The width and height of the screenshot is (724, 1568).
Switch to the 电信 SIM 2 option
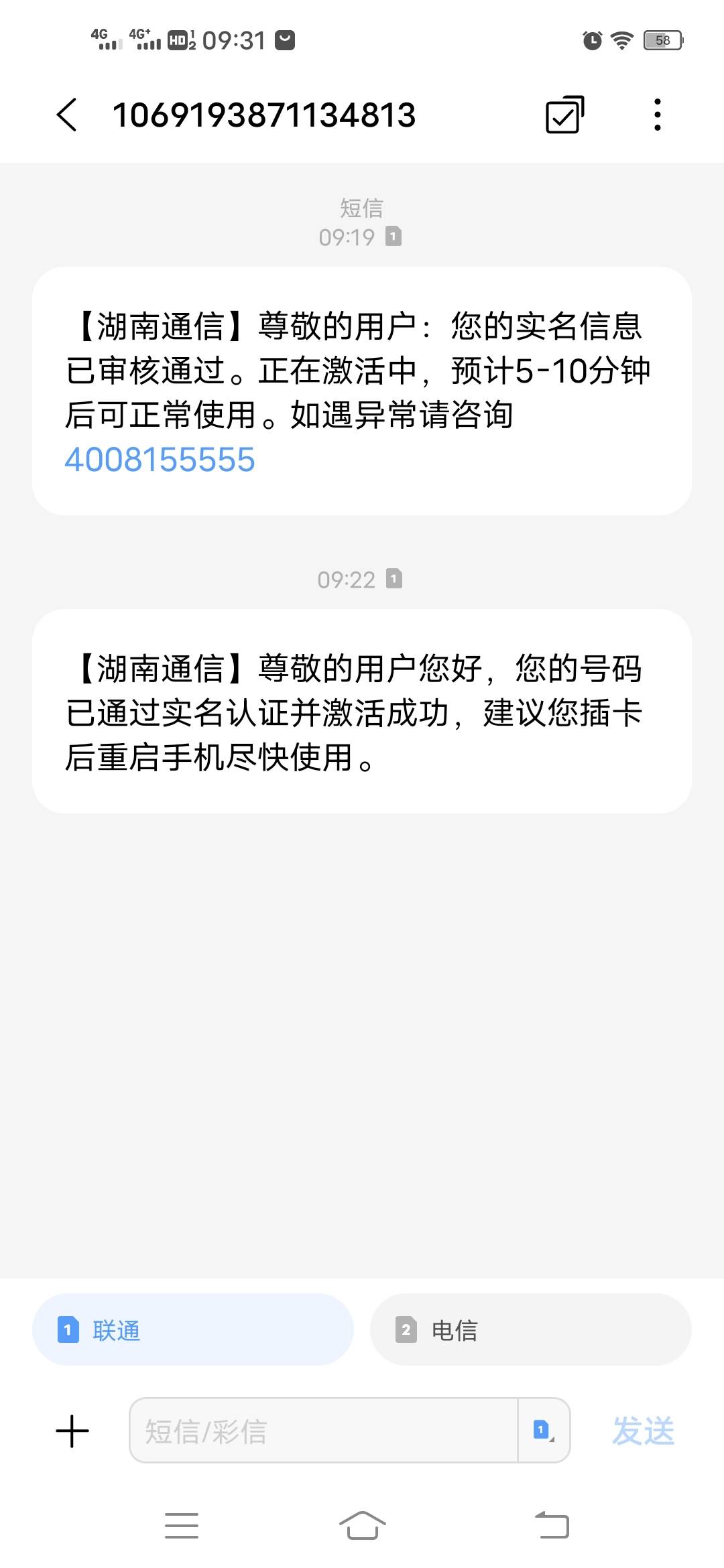point(531,1329)
